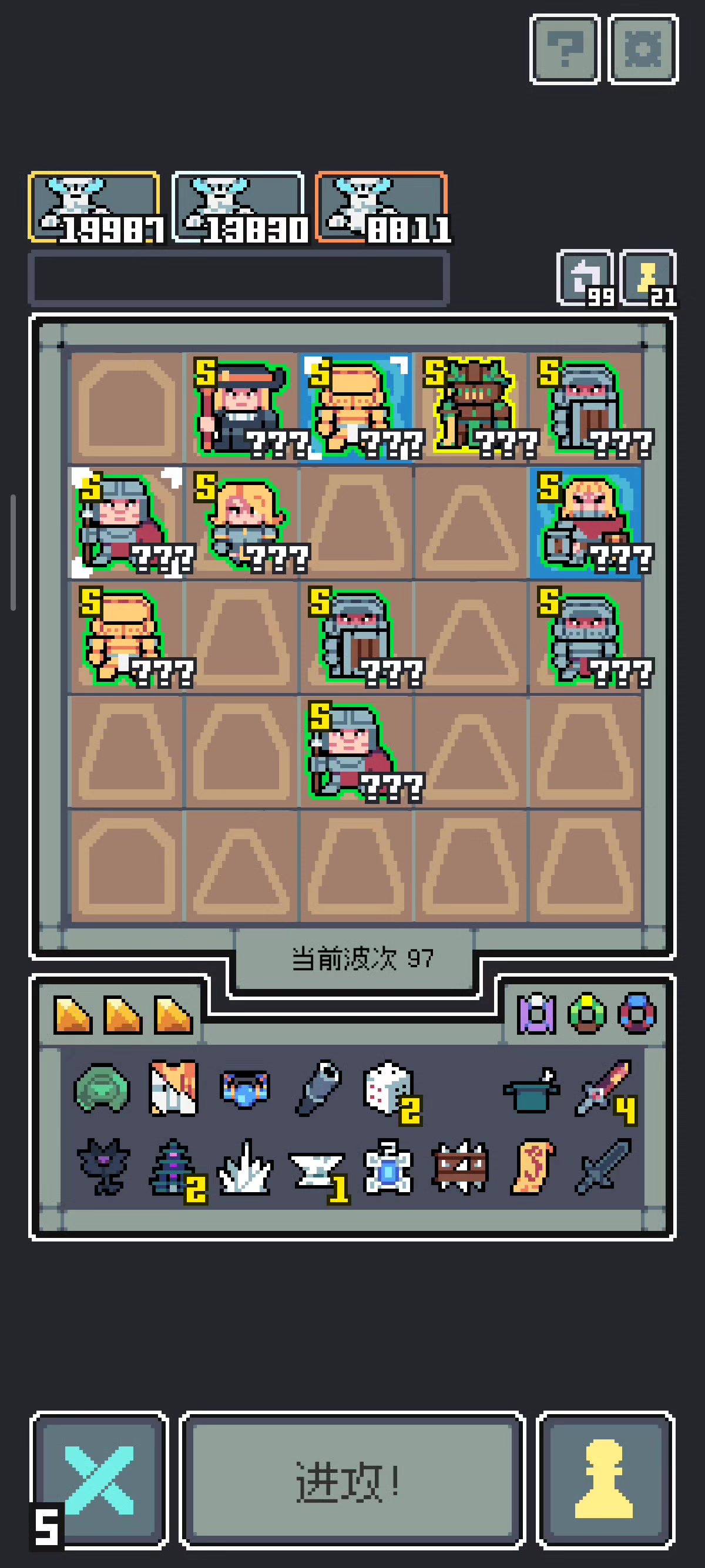Viewport: 705px width, 1568px height.
Task: Tap the spiked chest mimic item
Action: pyautogui.click(x=460, y=1167)
